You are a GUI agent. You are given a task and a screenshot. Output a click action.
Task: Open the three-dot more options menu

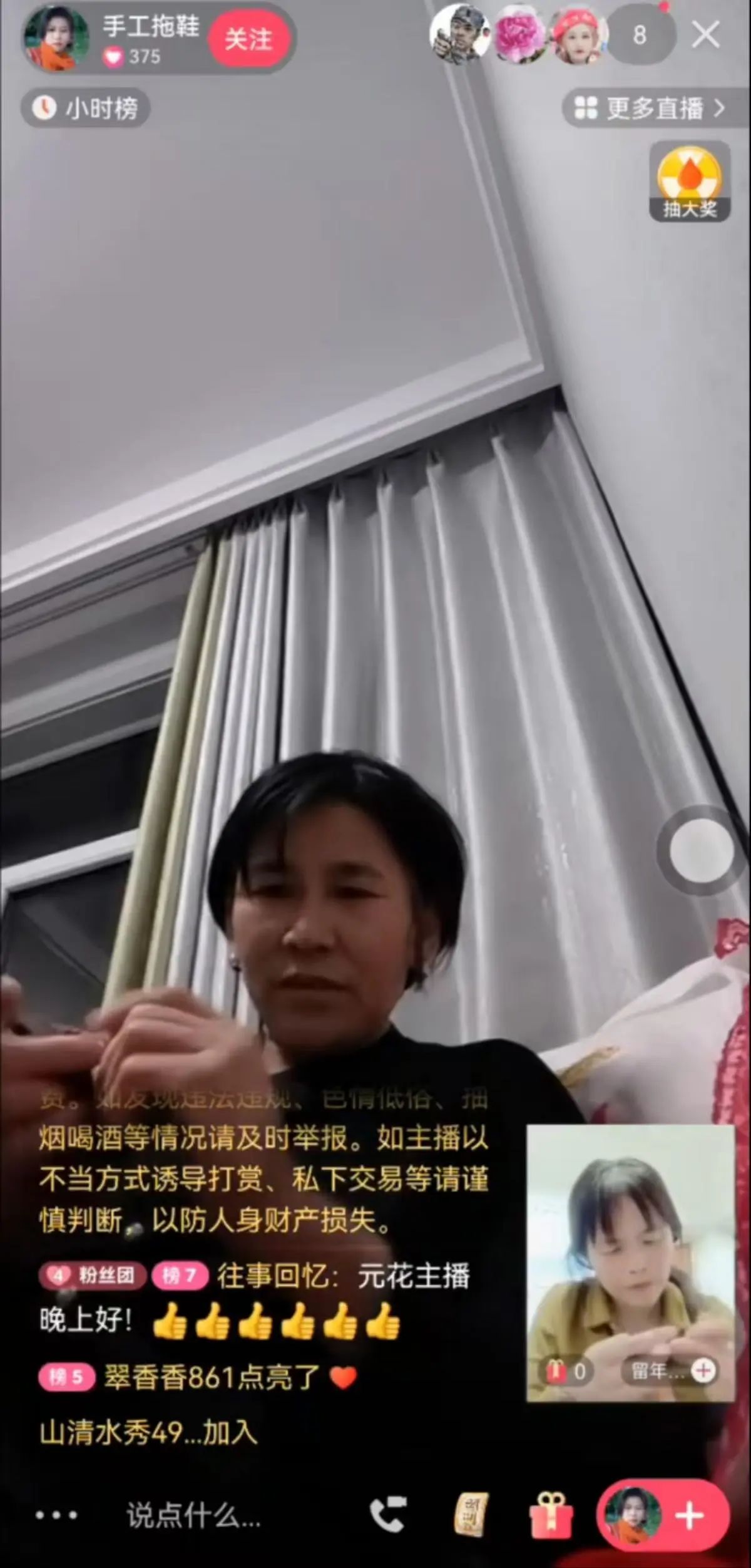click(x=56, y=1516)
